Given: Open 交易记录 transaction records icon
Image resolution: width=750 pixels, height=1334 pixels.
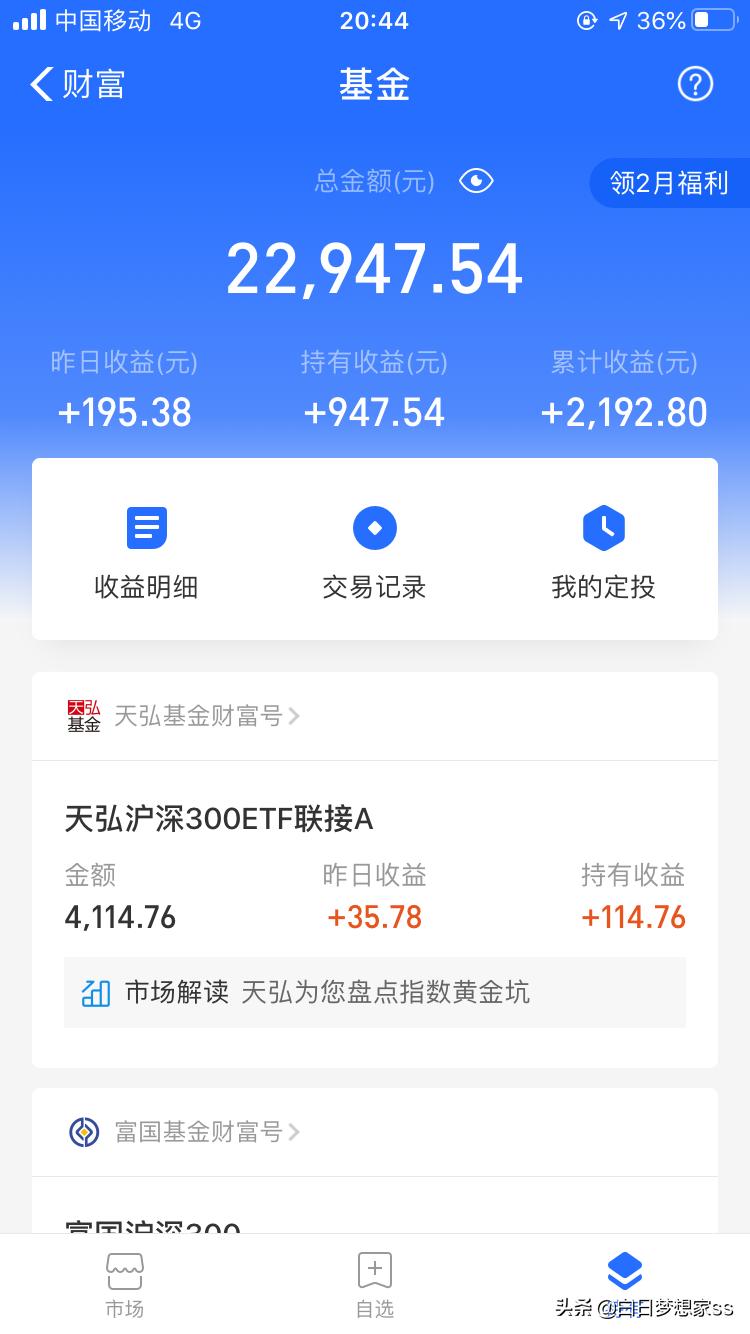Looking at the screenshot, I should (x=374, y=528).
